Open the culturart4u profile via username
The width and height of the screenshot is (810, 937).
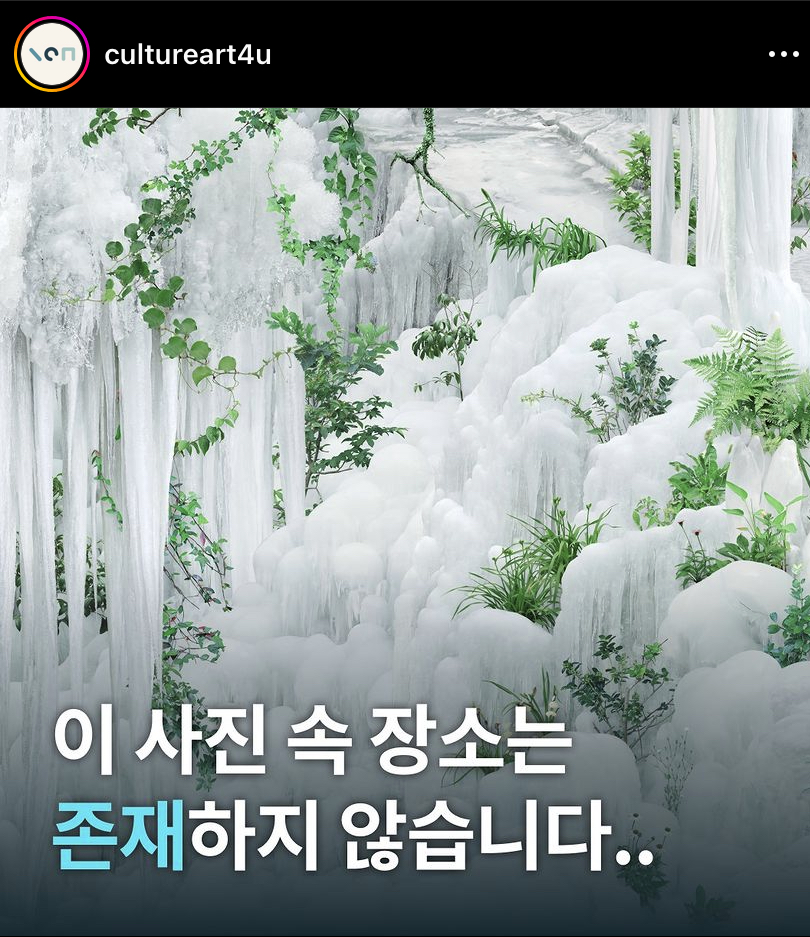(187, 54)
